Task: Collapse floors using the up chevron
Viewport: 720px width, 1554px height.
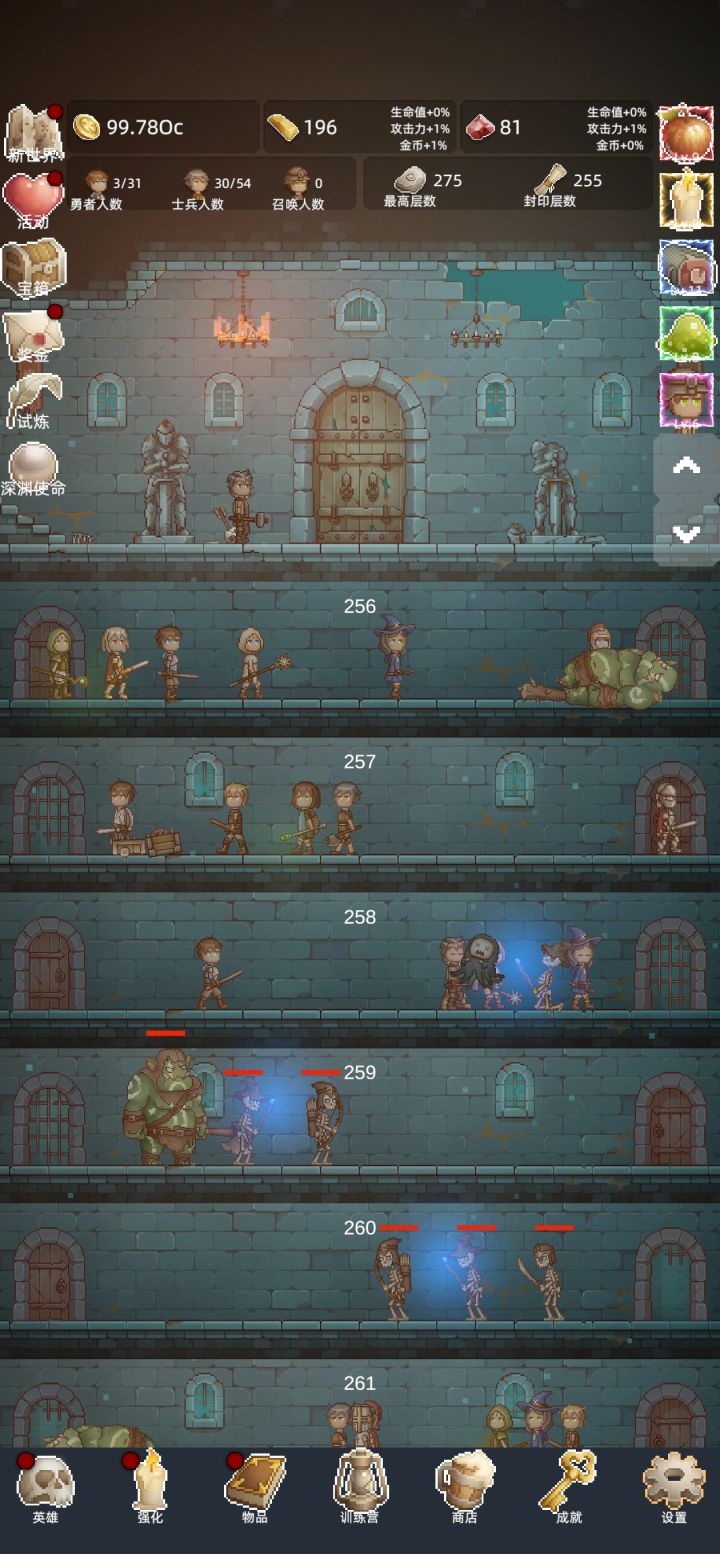Action: (x=685, y=463)
